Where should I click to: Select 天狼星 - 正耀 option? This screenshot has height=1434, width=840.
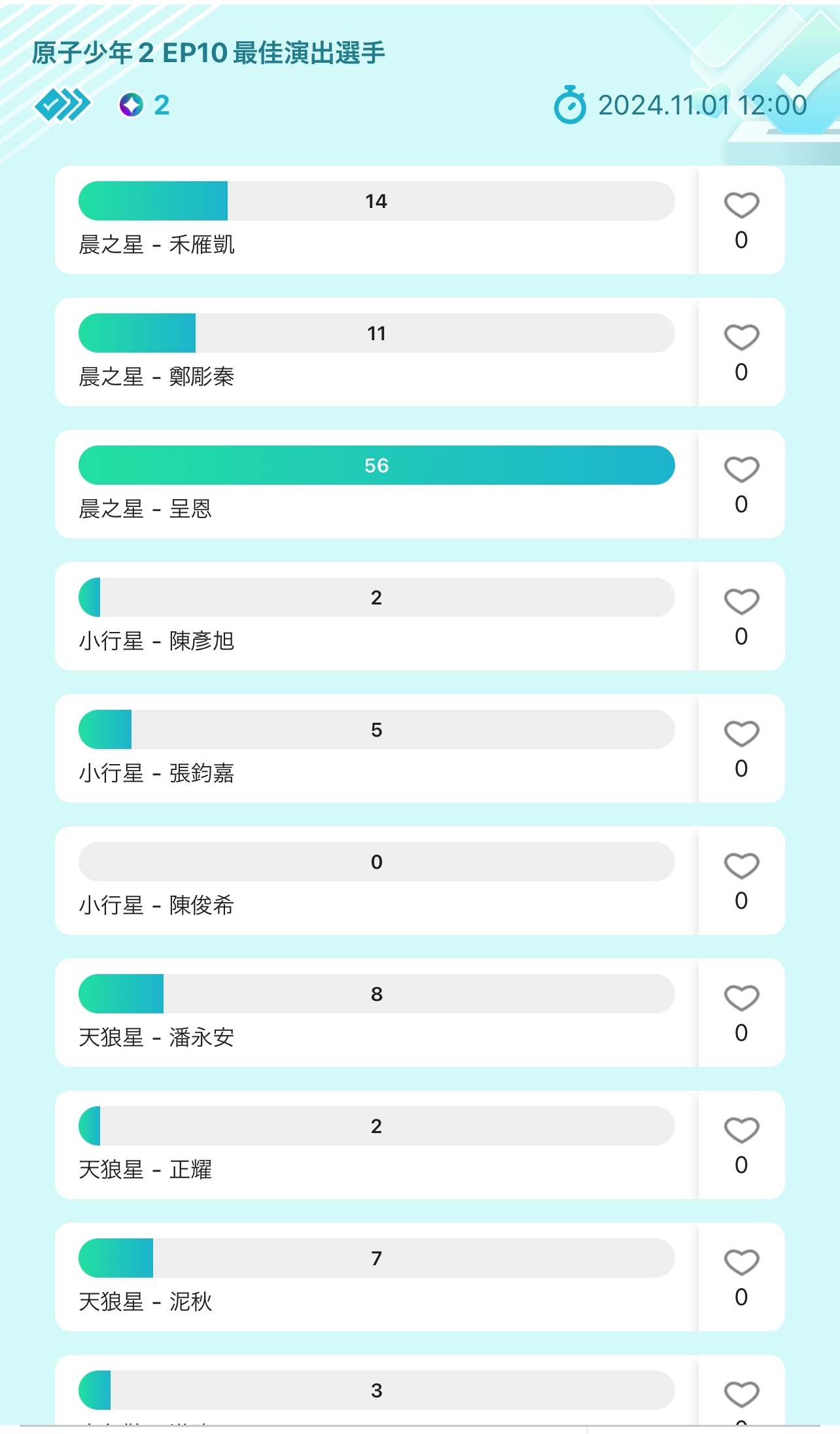[377, 1145]
